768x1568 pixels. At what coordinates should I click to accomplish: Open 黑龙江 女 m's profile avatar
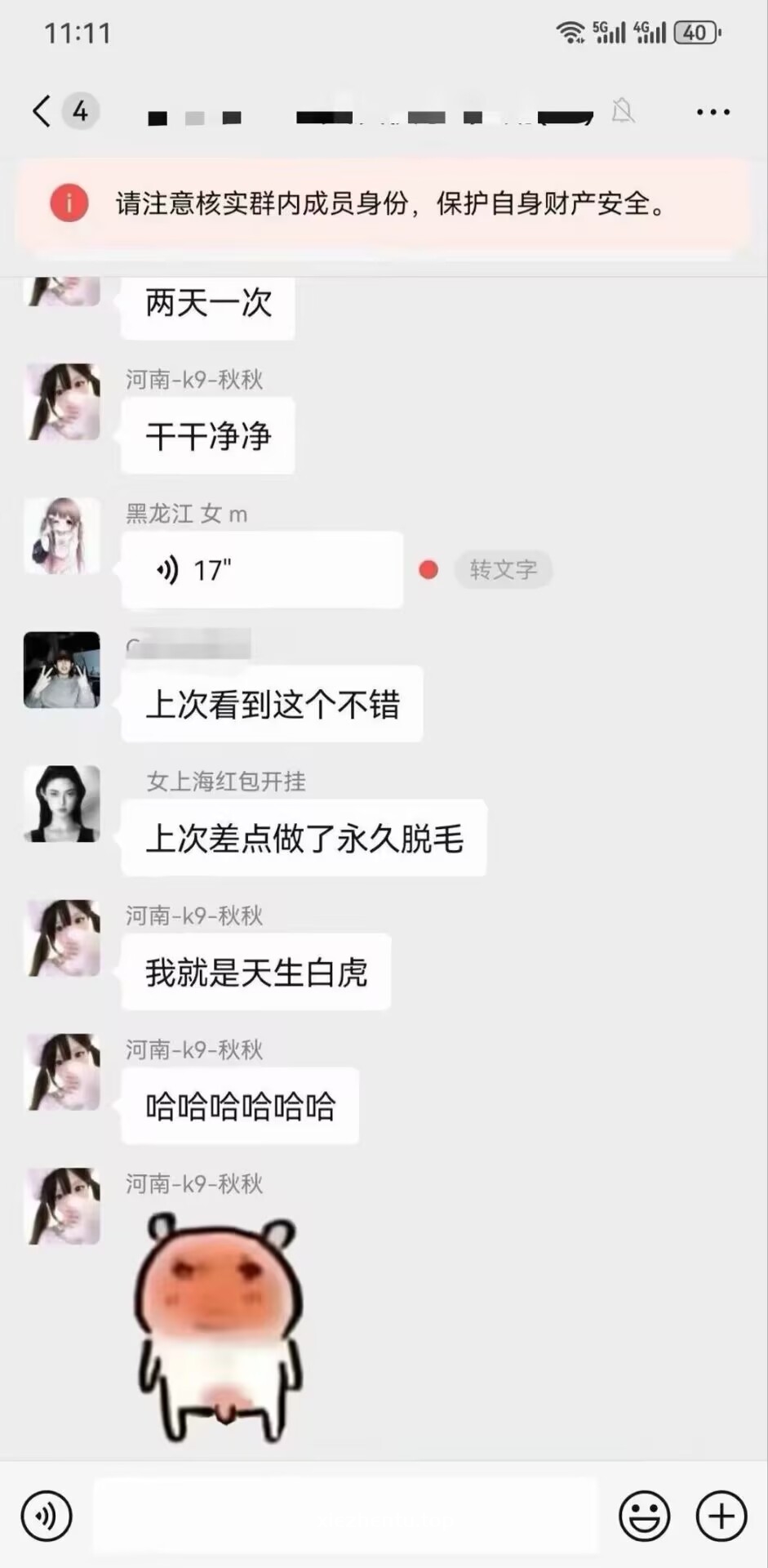pyautogui.click(x=62, y=535)
